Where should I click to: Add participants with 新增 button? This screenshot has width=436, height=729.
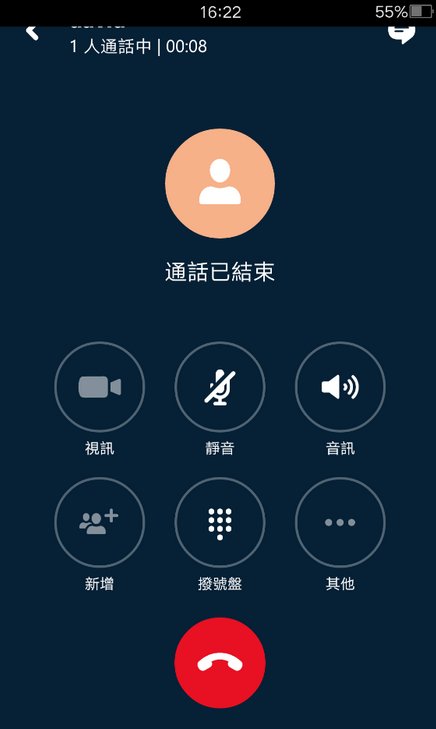point(99,523)
